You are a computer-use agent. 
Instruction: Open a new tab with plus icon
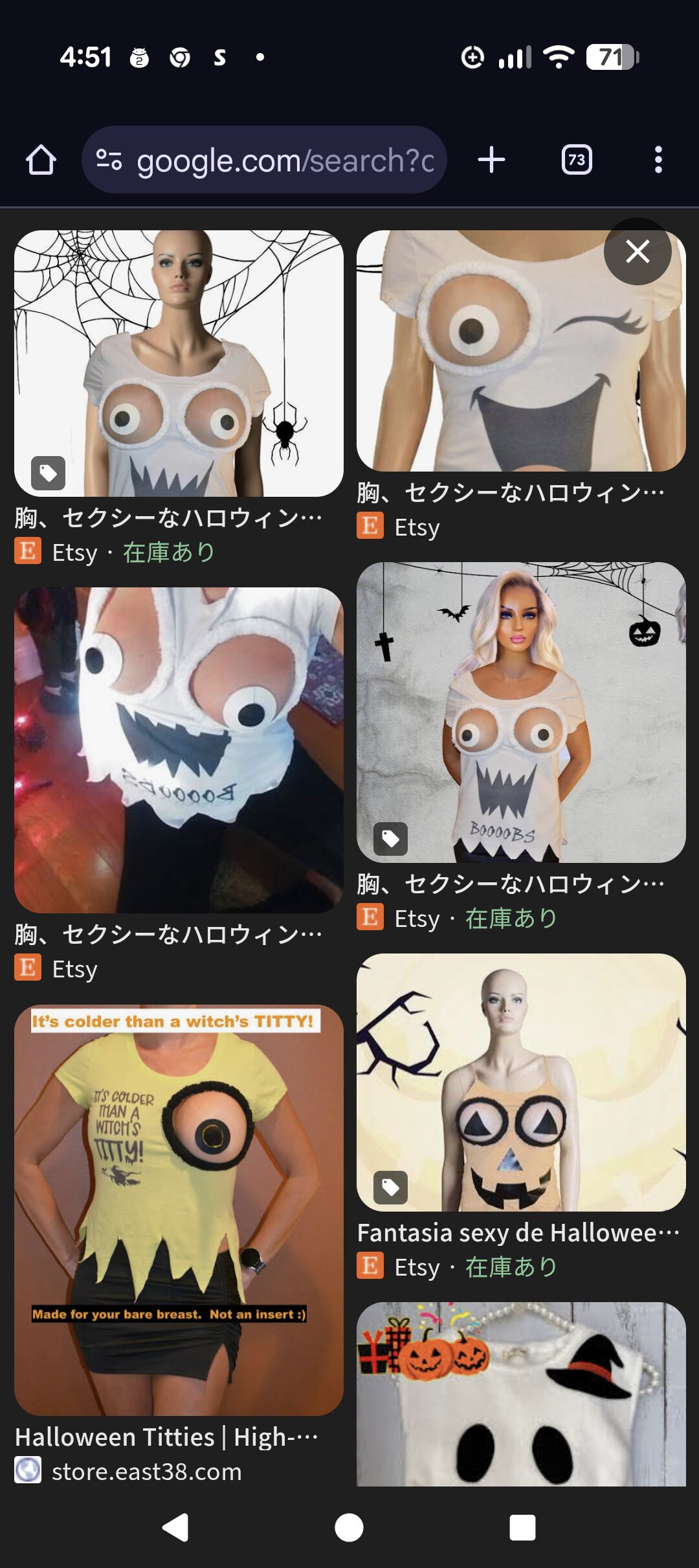coord(491,160)
